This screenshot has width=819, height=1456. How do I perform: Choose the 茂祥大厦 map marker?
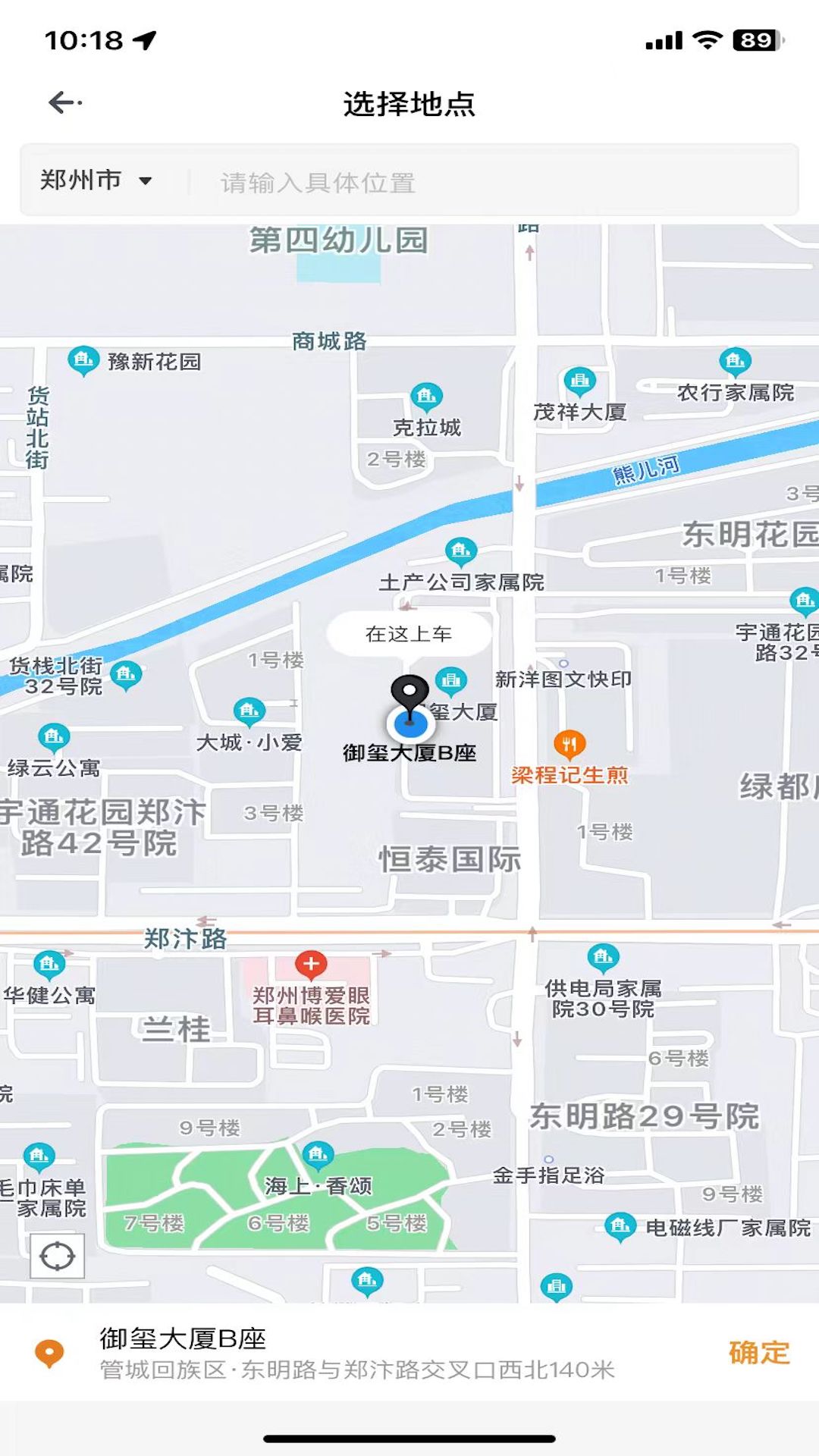tap(580, 381)
